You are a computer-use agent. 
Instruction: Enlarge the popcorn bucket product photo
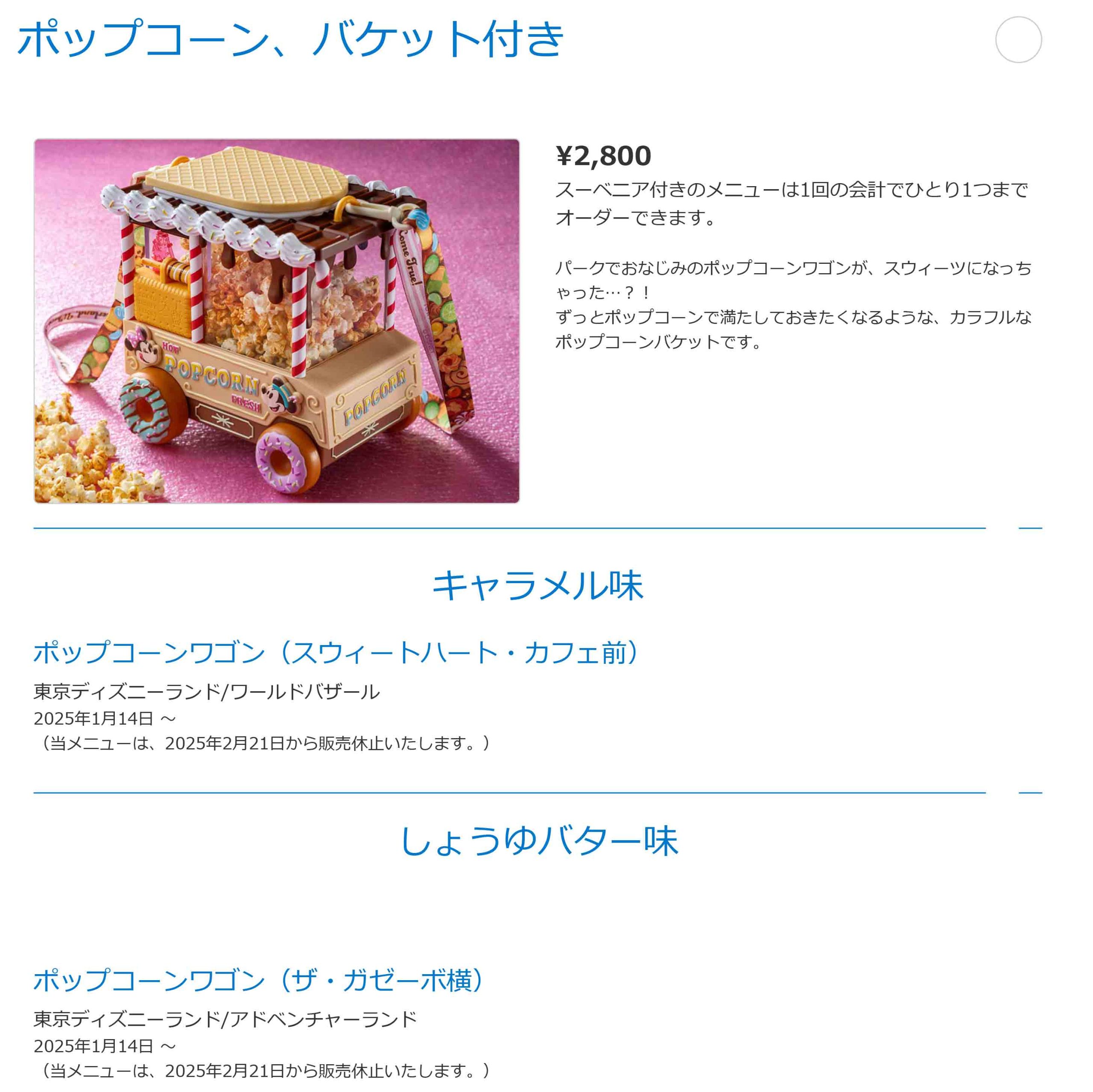click(x=277, y=321)
